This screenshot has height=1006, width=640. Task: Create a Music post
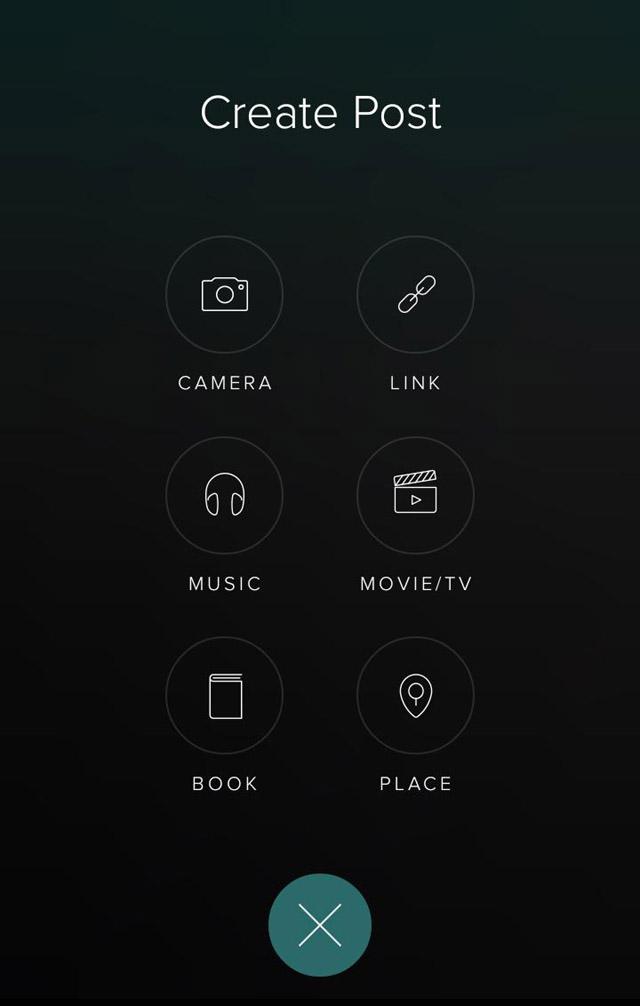coord(224,495)
